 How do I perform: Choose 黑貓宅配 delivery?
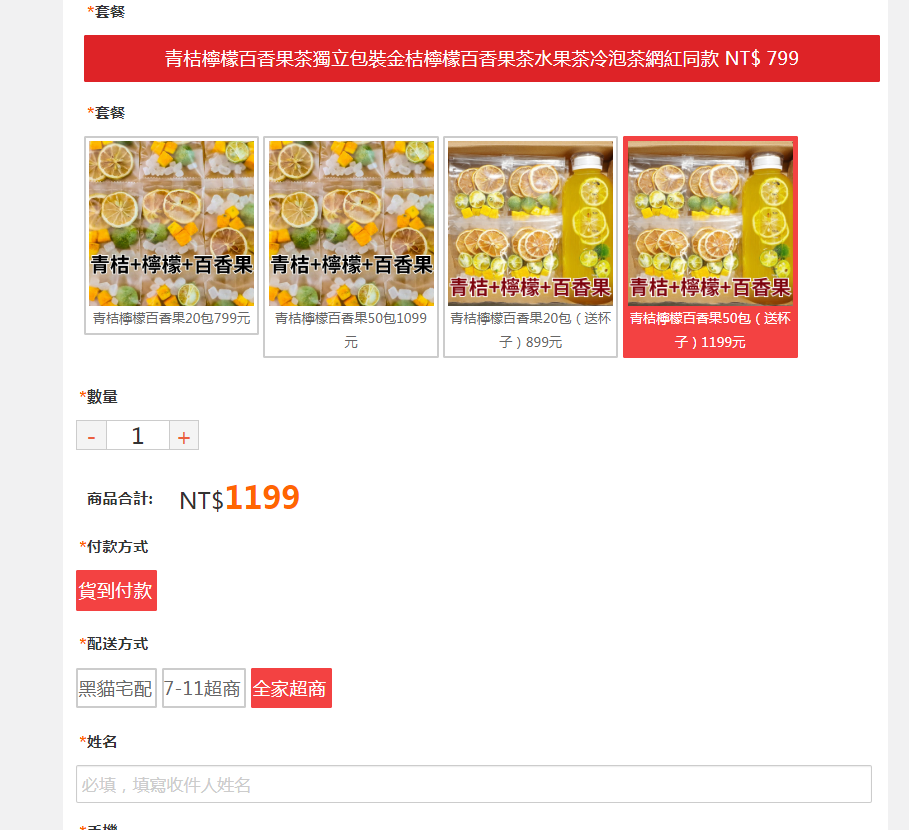(x=116, y=688)
